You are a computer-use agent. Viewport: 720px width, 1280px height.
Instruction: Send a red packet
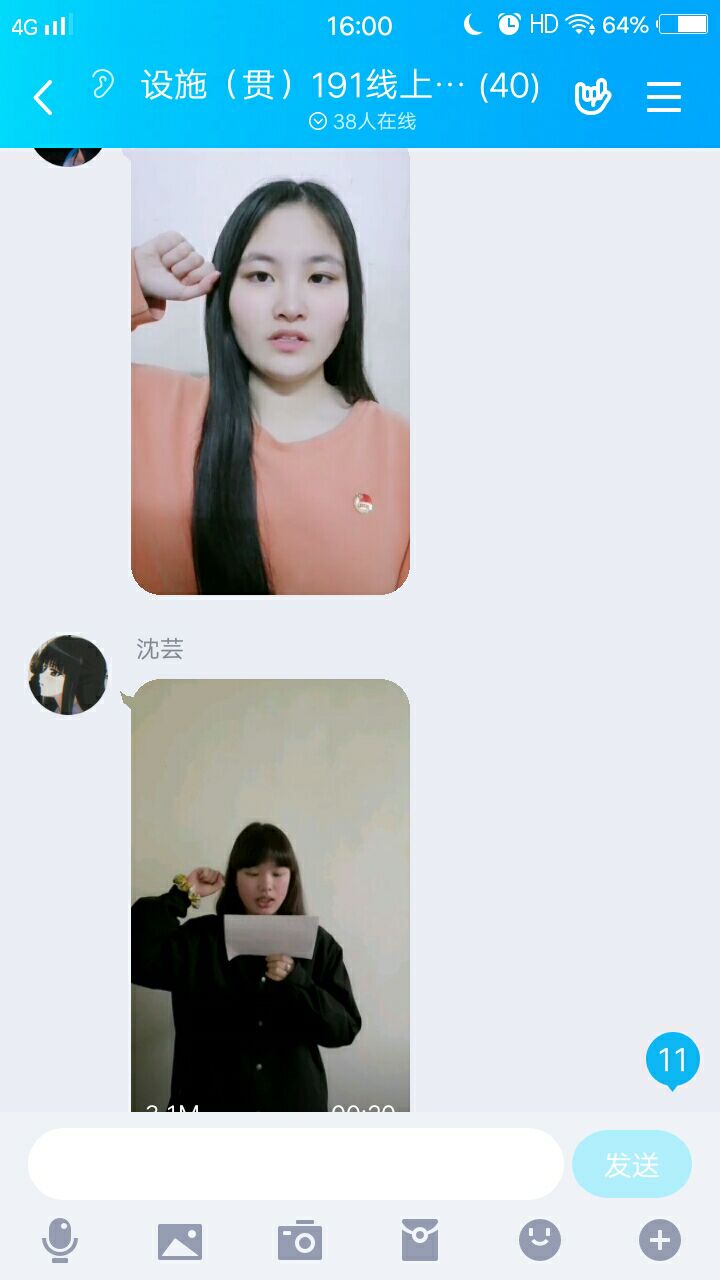pyautogui.click(x=420, y=1241)
